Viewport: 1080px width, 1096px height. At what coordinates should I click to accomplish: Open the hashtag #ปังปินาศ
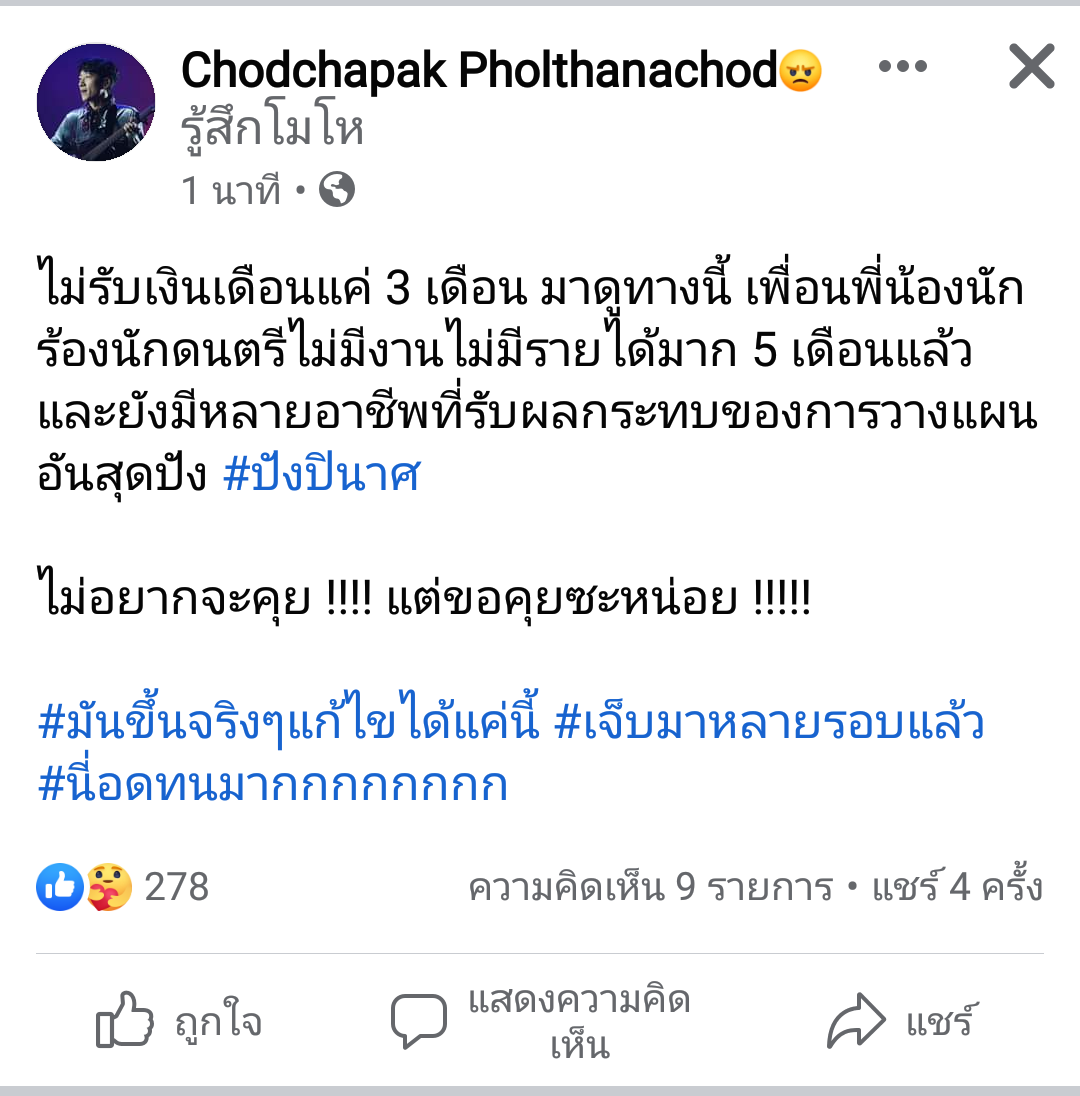pos(321,475)
